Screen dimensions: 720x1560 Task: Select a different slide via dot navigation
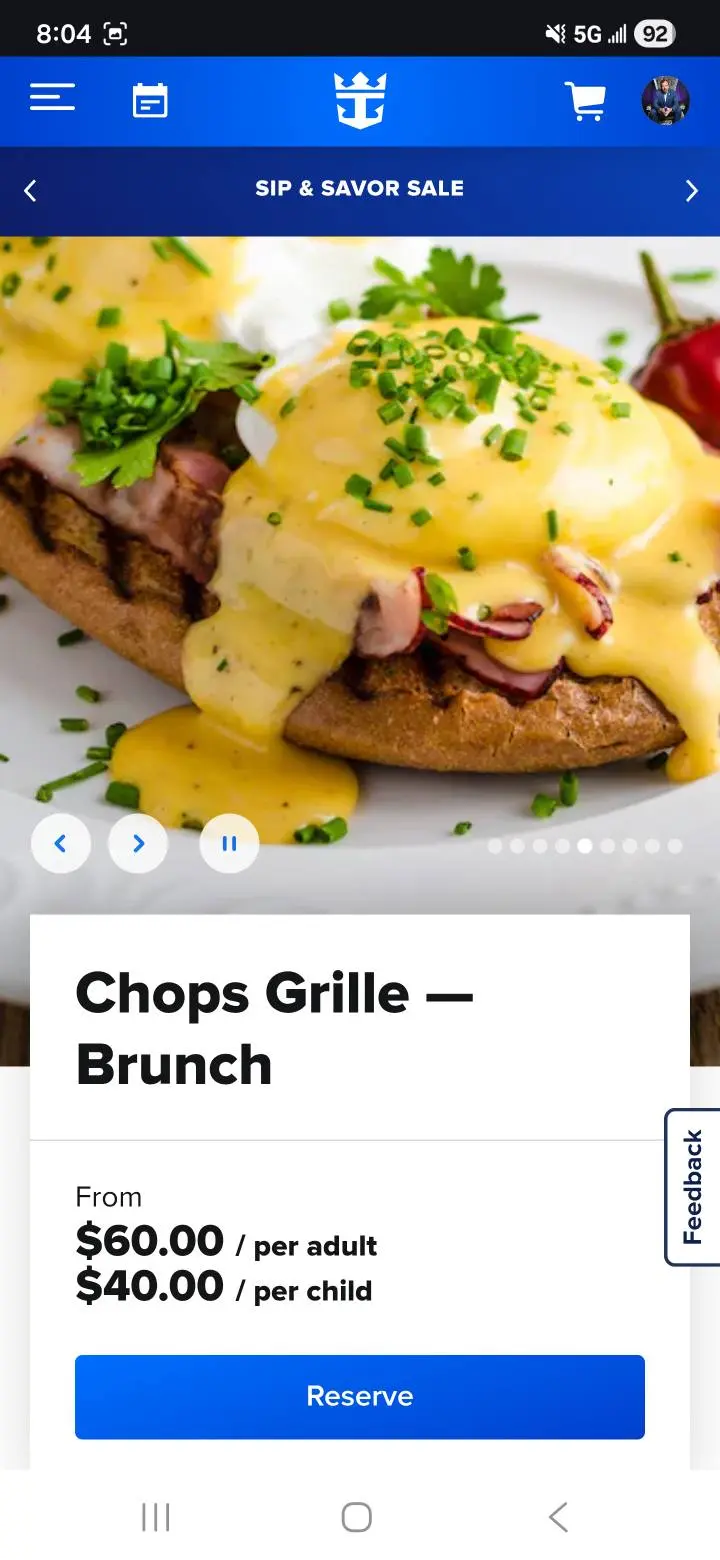click(540, 845)
